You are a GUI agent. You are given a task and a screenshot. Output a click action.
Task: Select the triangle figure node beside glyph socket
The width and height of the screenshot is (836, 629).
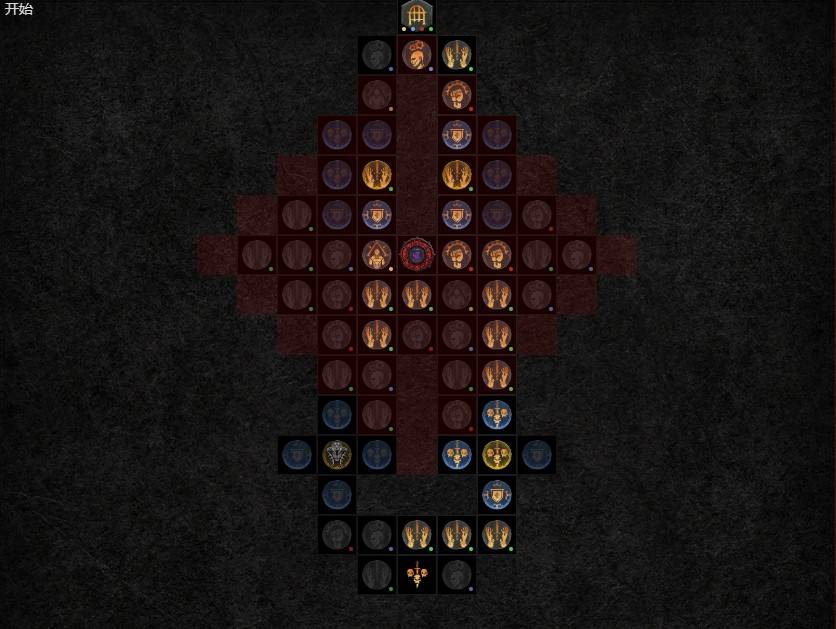377,254
